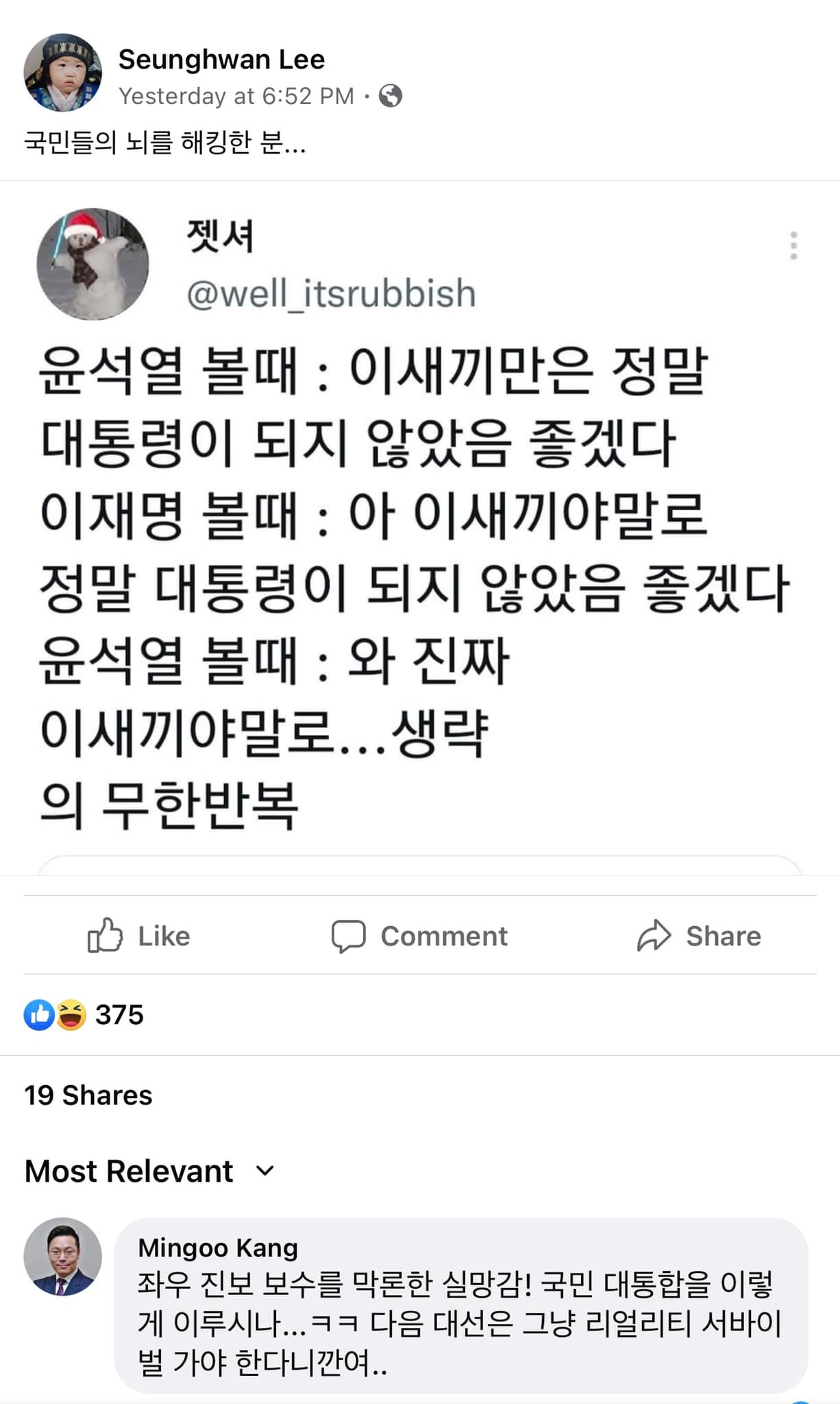Open Seunghwan Lee's profile picture
The height and width of the screenshot is (1404, 840).
point(62,73)
